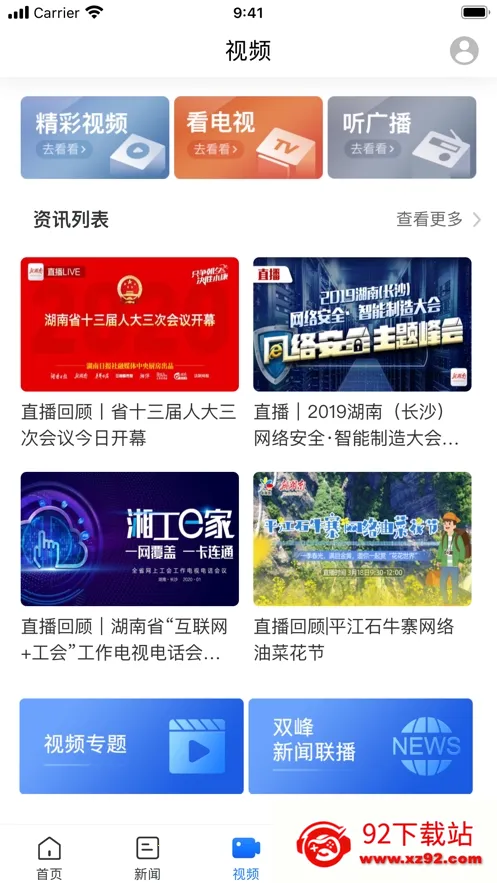Viewport: 497px width, 883px height.
Task: Open the profile avatar icon
Action: [464, 51]
